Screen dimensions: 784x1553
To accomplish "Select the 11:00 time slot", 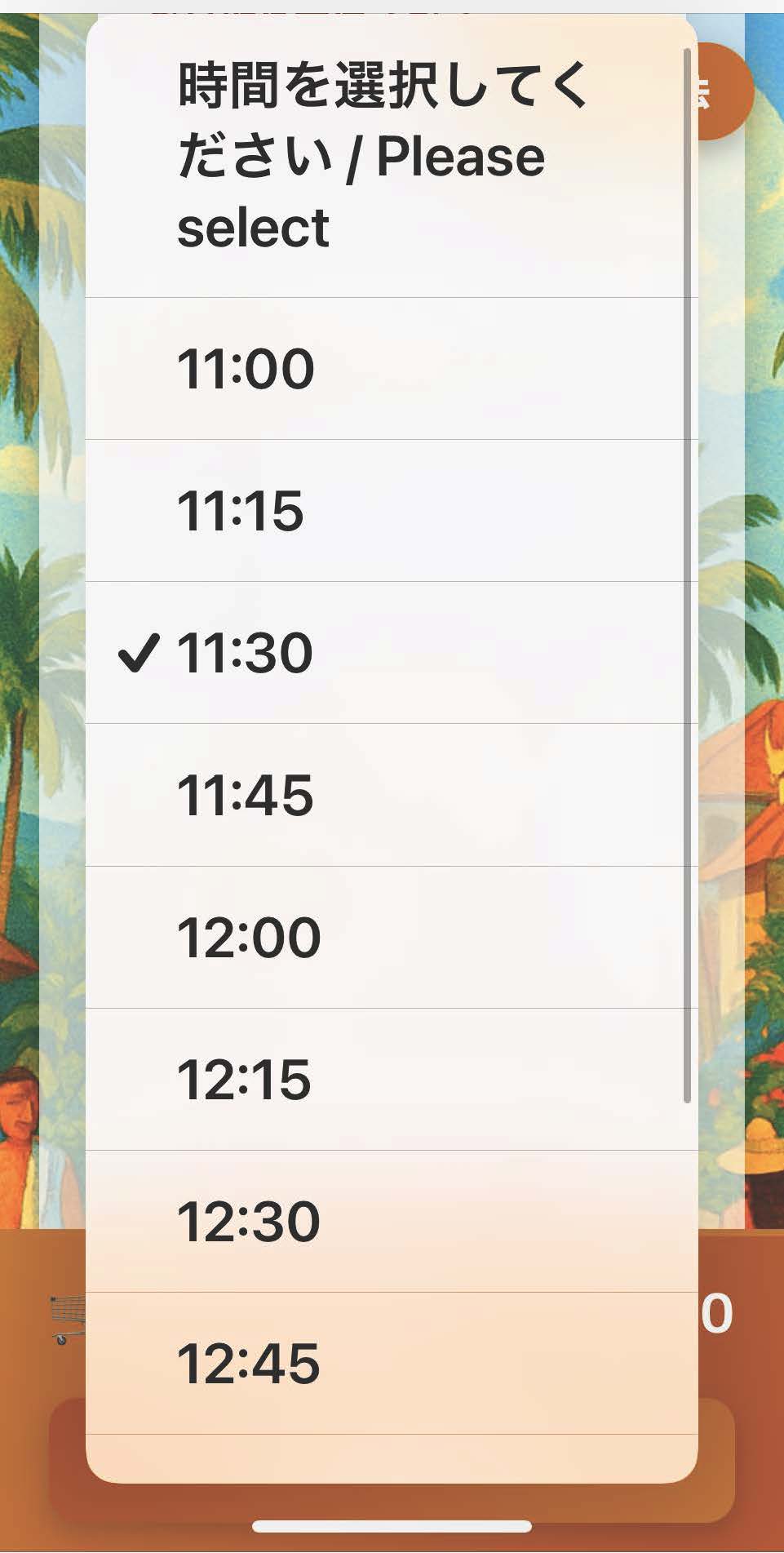I will (x=246, y=369).
